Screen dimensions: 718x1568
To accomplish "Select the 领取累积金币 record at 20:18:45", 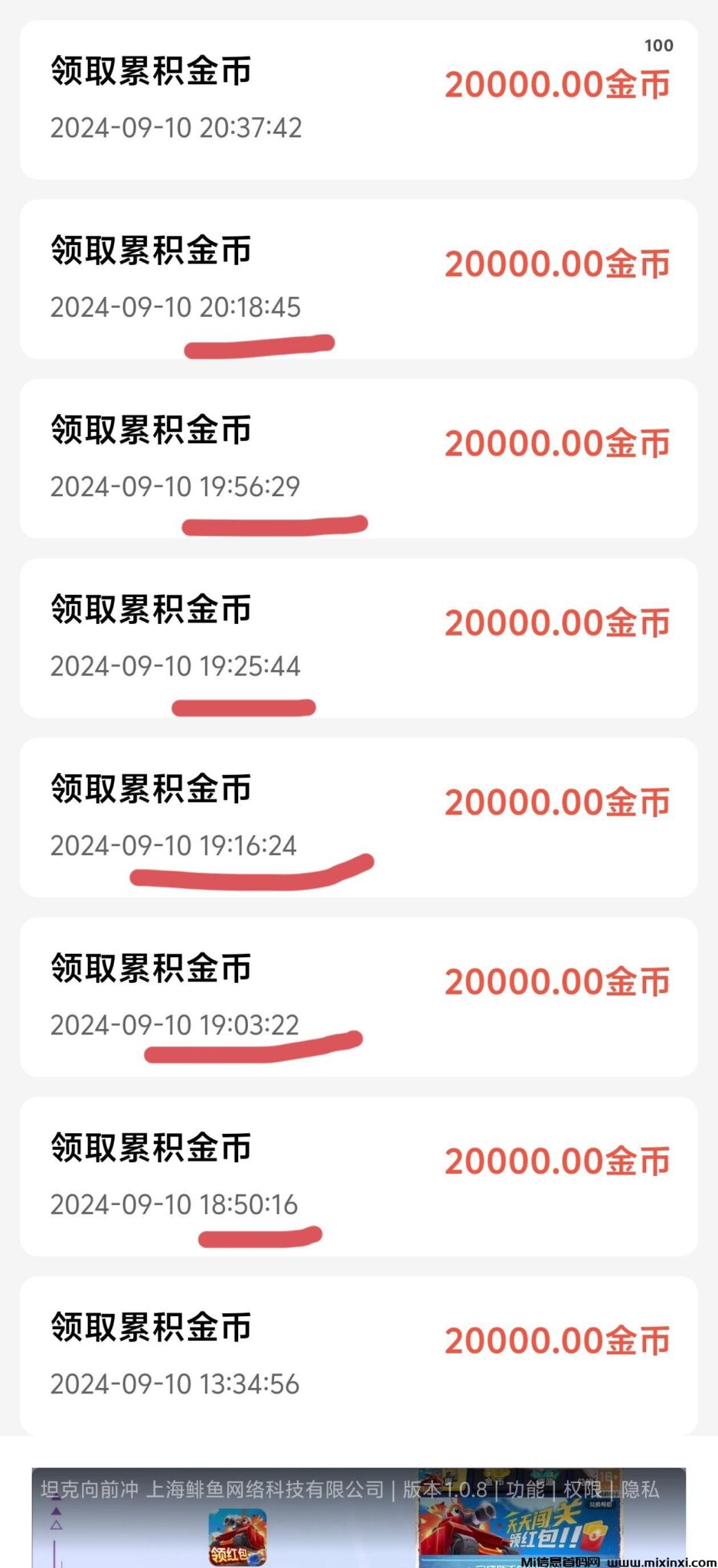I will (359, 279).
